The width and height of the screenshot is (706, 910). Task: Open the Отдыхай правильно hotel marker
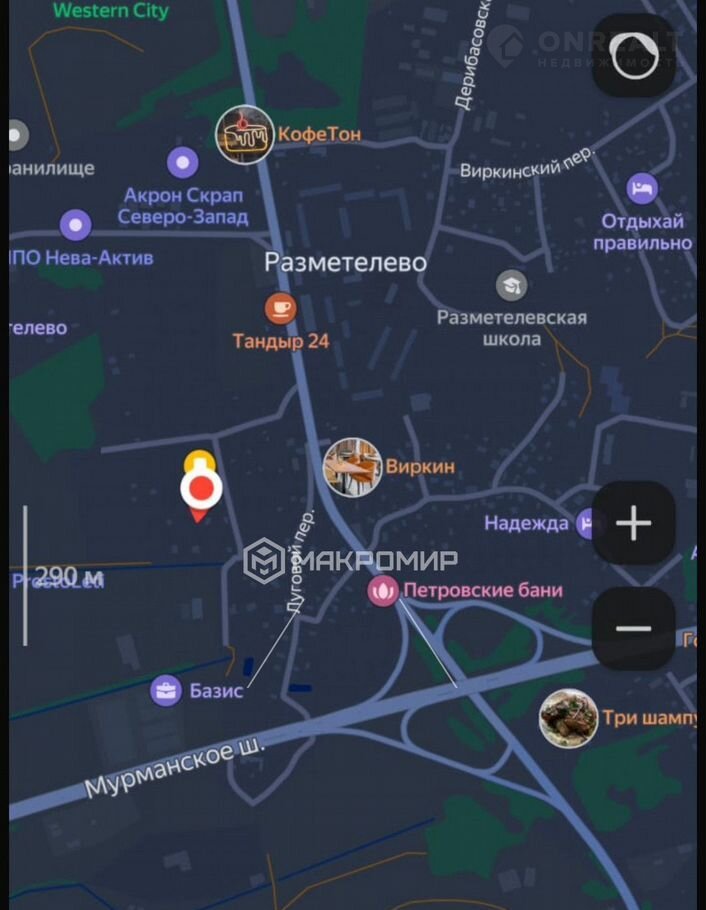coord(642,187)
